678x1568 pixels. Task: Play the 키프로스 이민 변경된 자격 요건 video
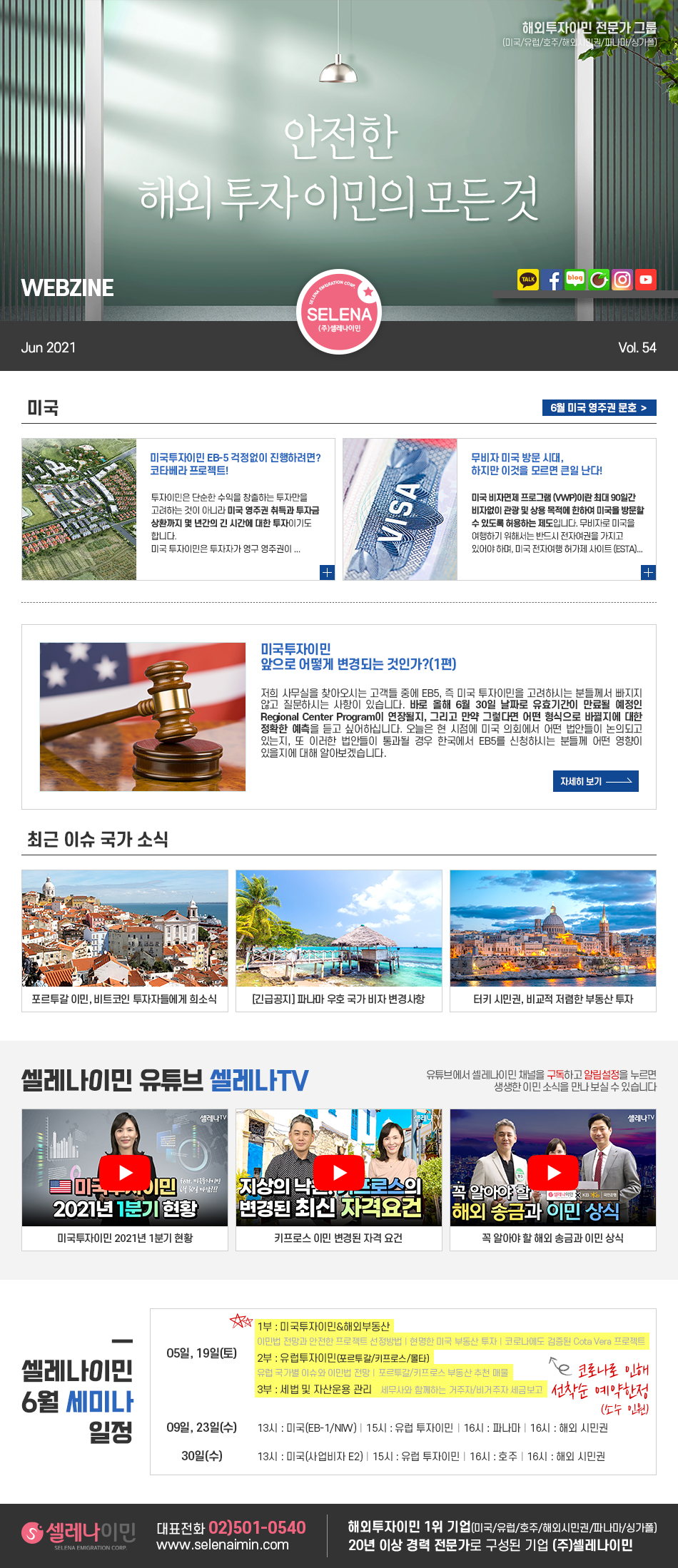click(339, 1172)
